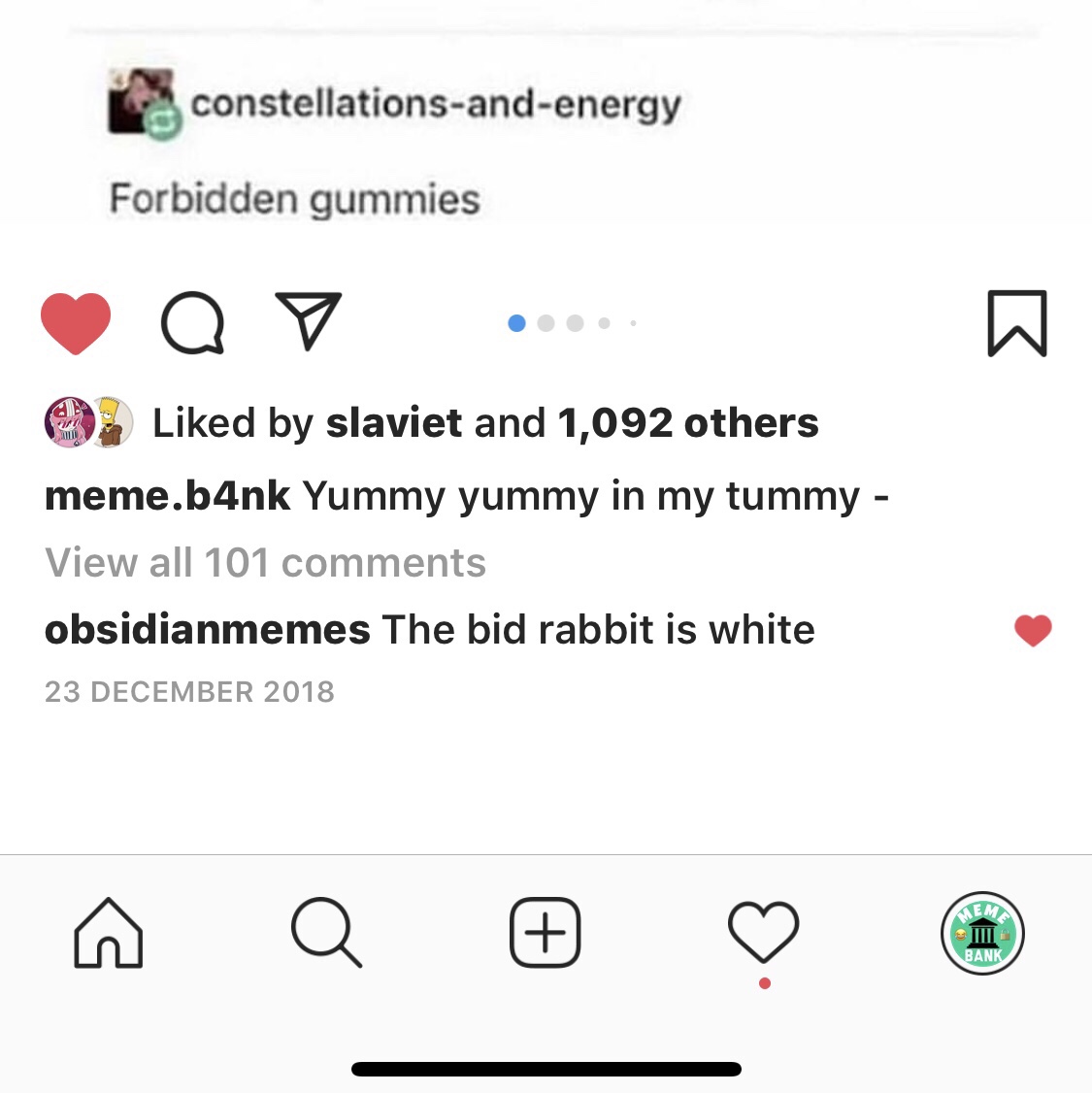Unlike the obsidianmemes comment

pyautogui.click(x=1033, y=631)
